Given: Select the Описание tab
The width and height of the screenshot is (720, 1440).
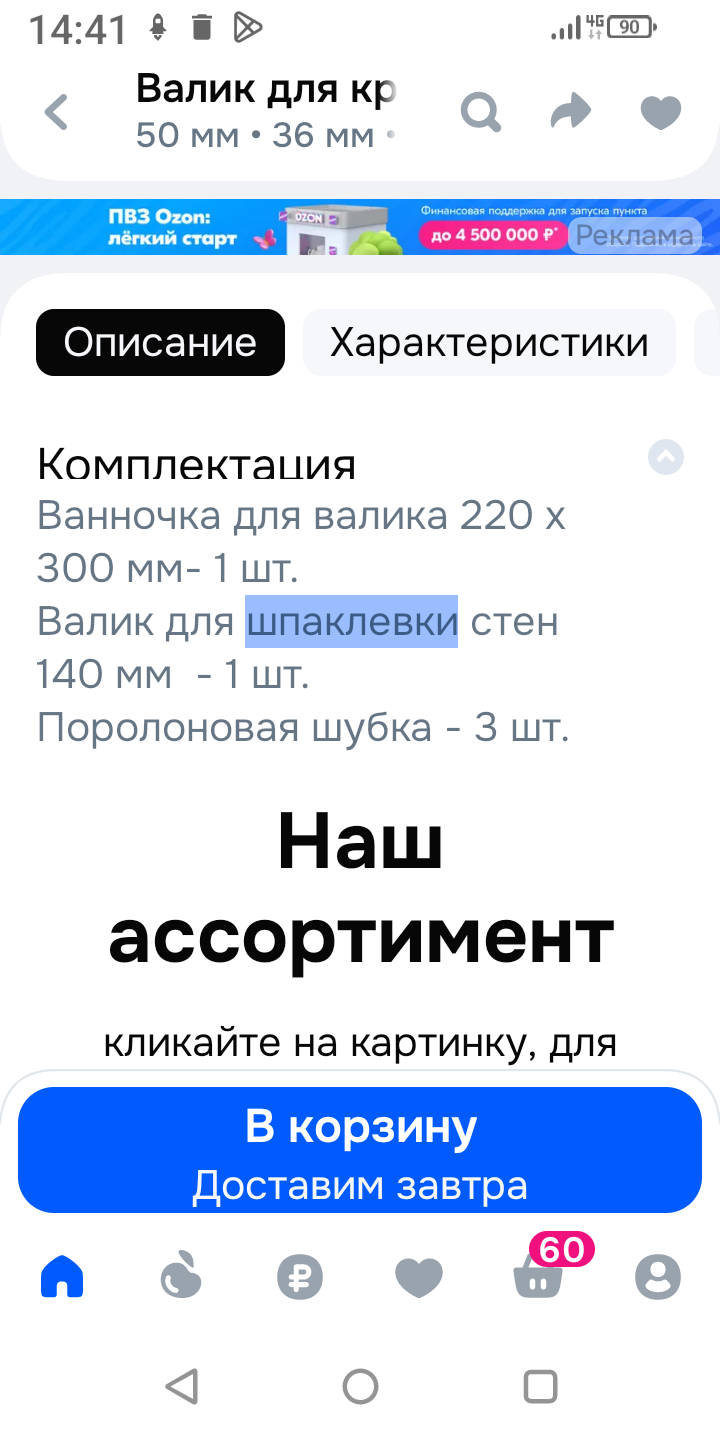Looking at the screenshot, I should coord(160,343).
